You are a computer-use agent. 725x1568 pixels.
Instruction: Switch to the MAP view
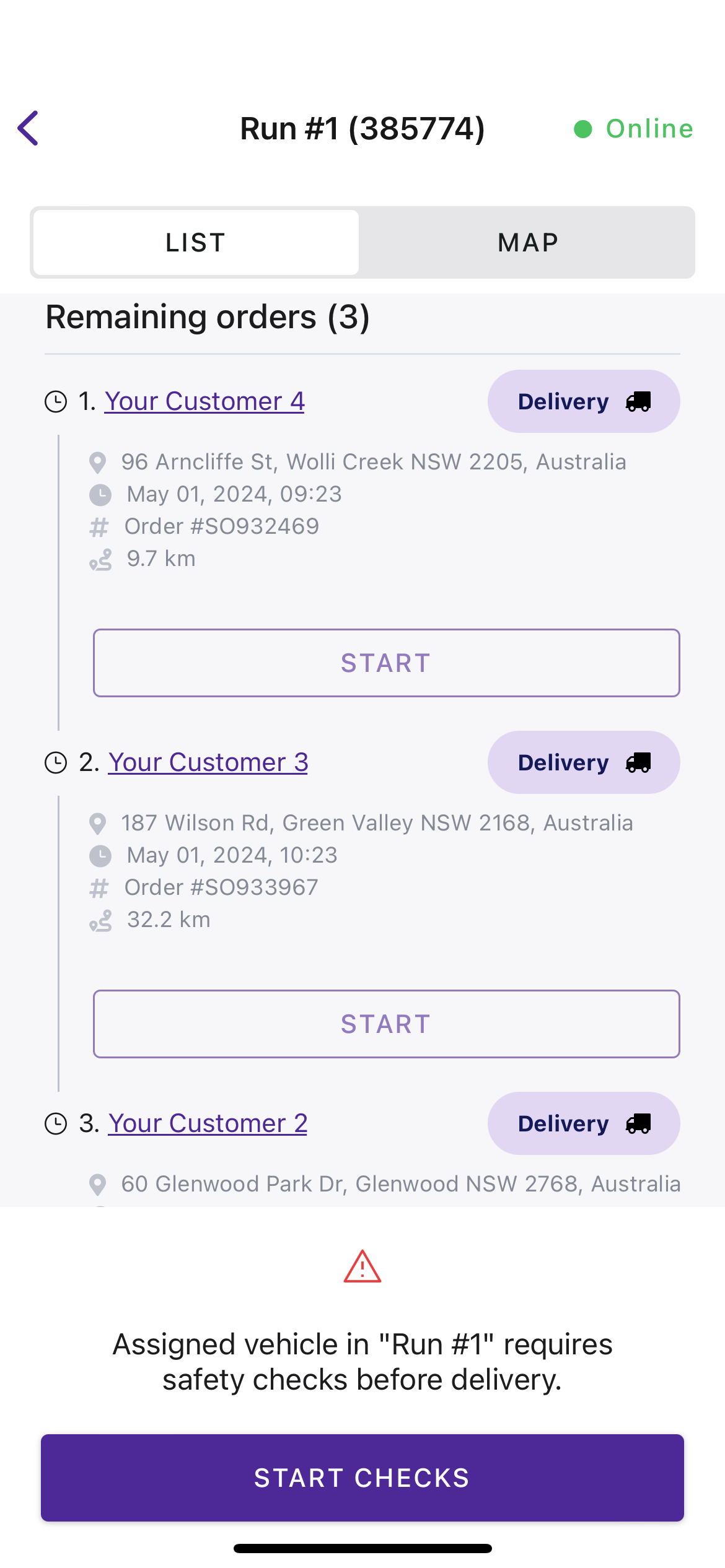(528, 242)
